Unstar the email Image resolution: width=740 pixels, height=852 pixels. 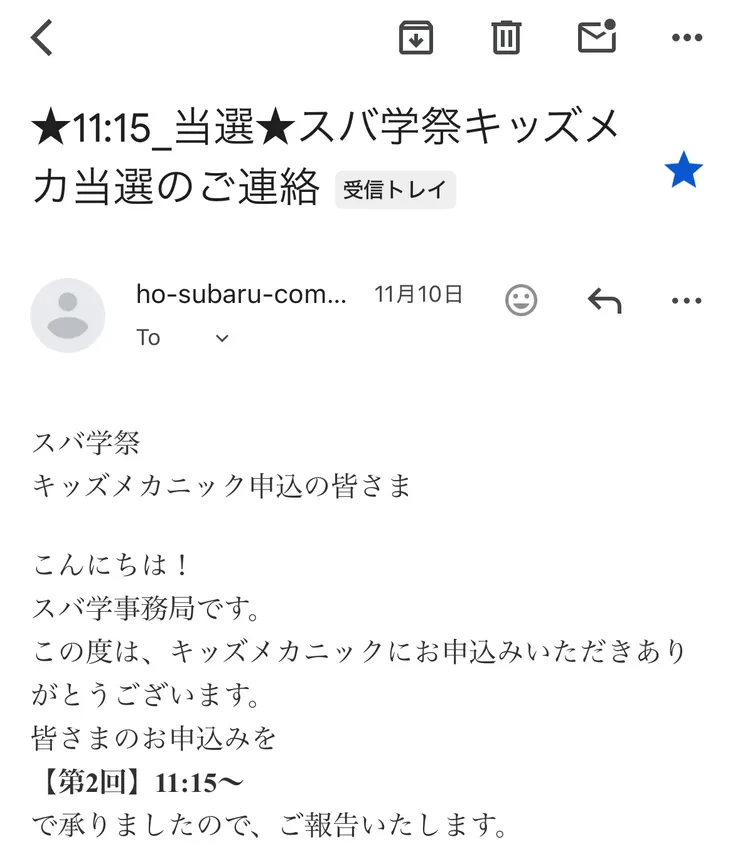(x=683, y=170)
